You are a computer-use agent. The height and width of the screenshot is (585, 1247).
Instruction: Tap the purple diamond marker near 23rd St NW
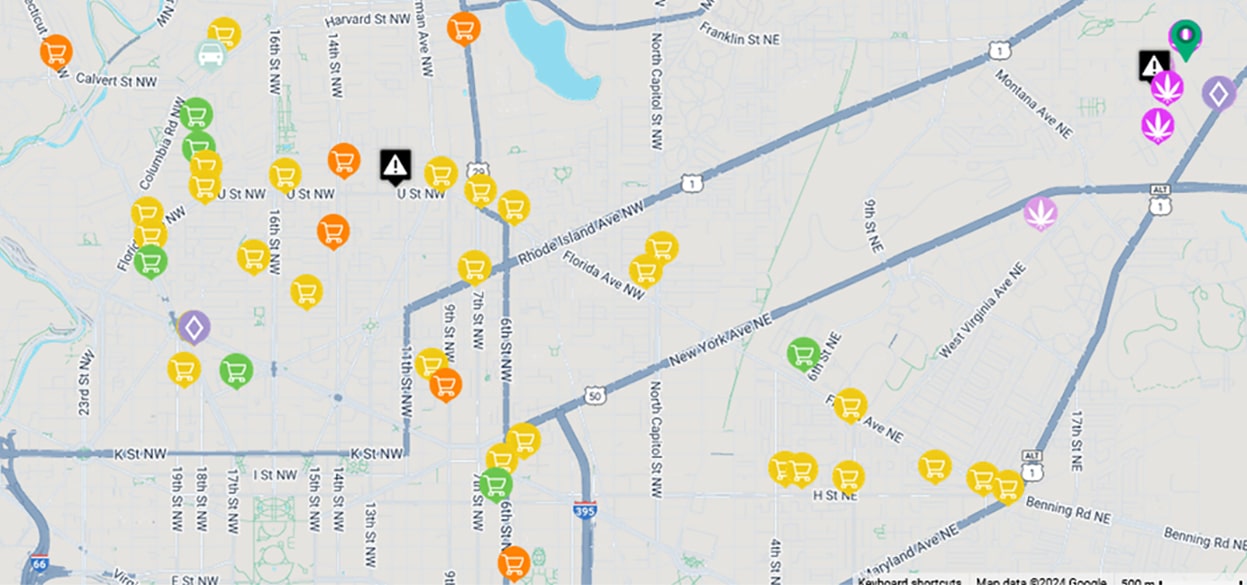pyautogui.click(x=194, y=326)
